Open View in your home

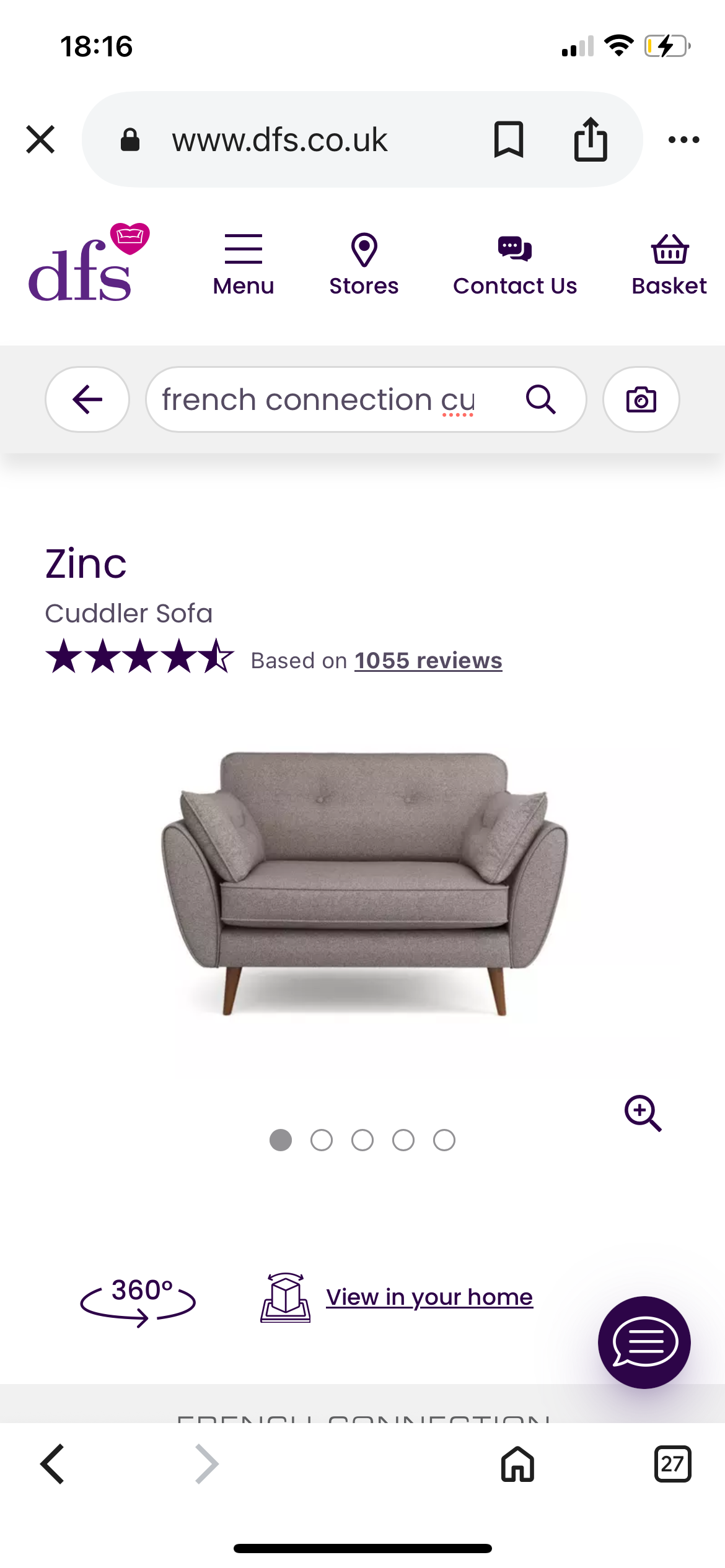click(429, 1297)
